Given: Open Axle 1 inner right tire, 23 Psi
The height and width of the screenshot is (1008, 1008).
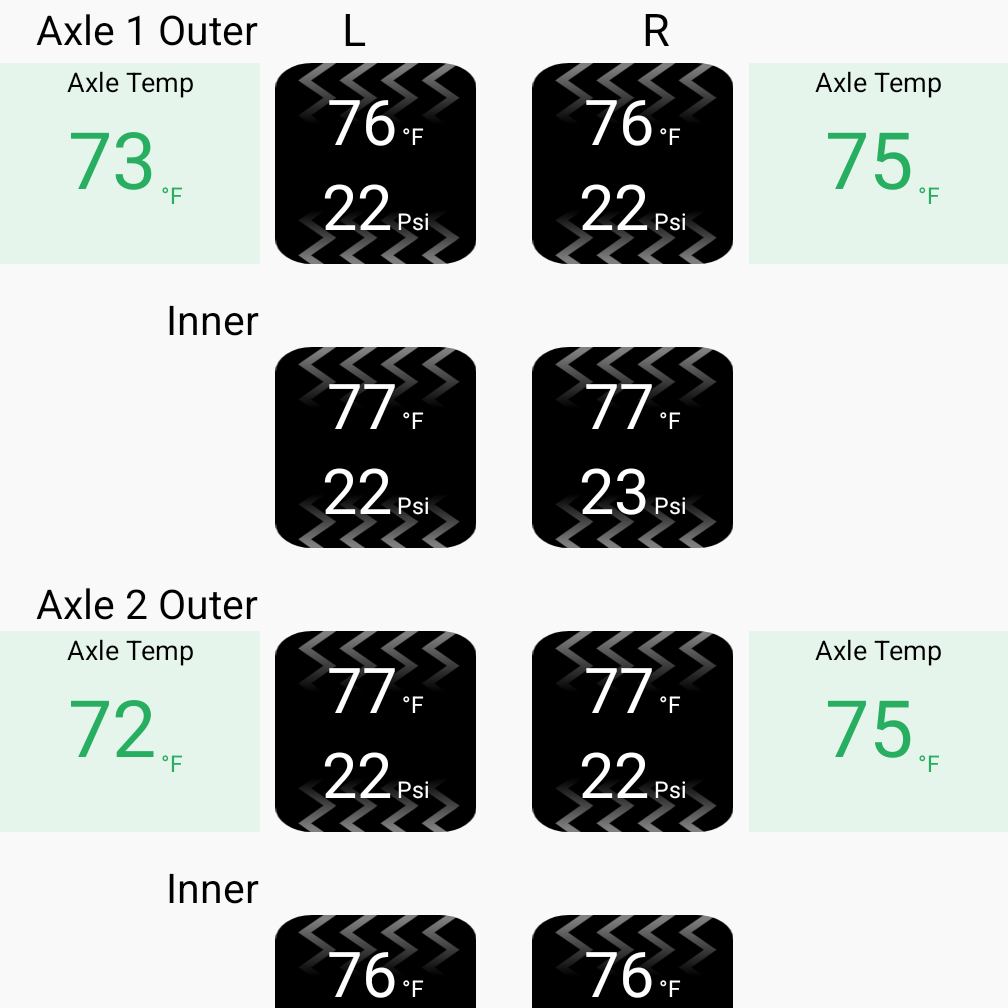Looking at the screenshot, I should click(632, 447).
